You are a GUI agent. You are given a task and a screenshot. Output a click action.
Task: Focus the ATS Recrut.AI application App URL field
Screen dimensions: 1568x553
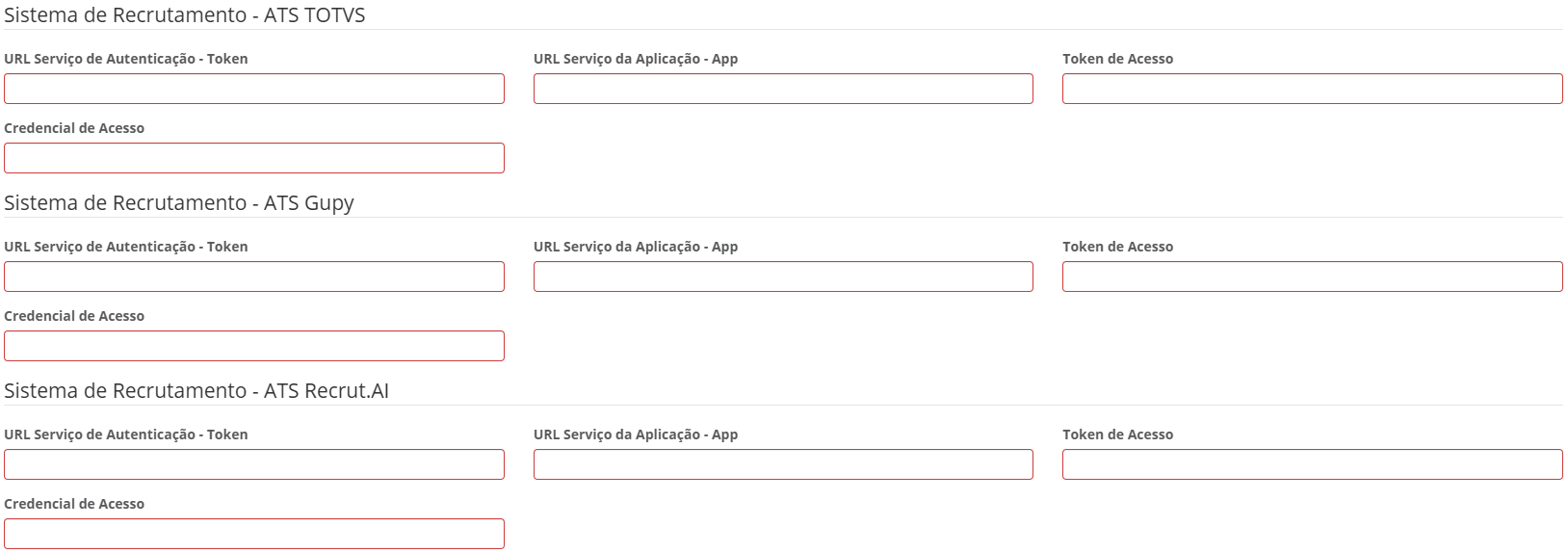pyautogui.click(x=783, y=464)
